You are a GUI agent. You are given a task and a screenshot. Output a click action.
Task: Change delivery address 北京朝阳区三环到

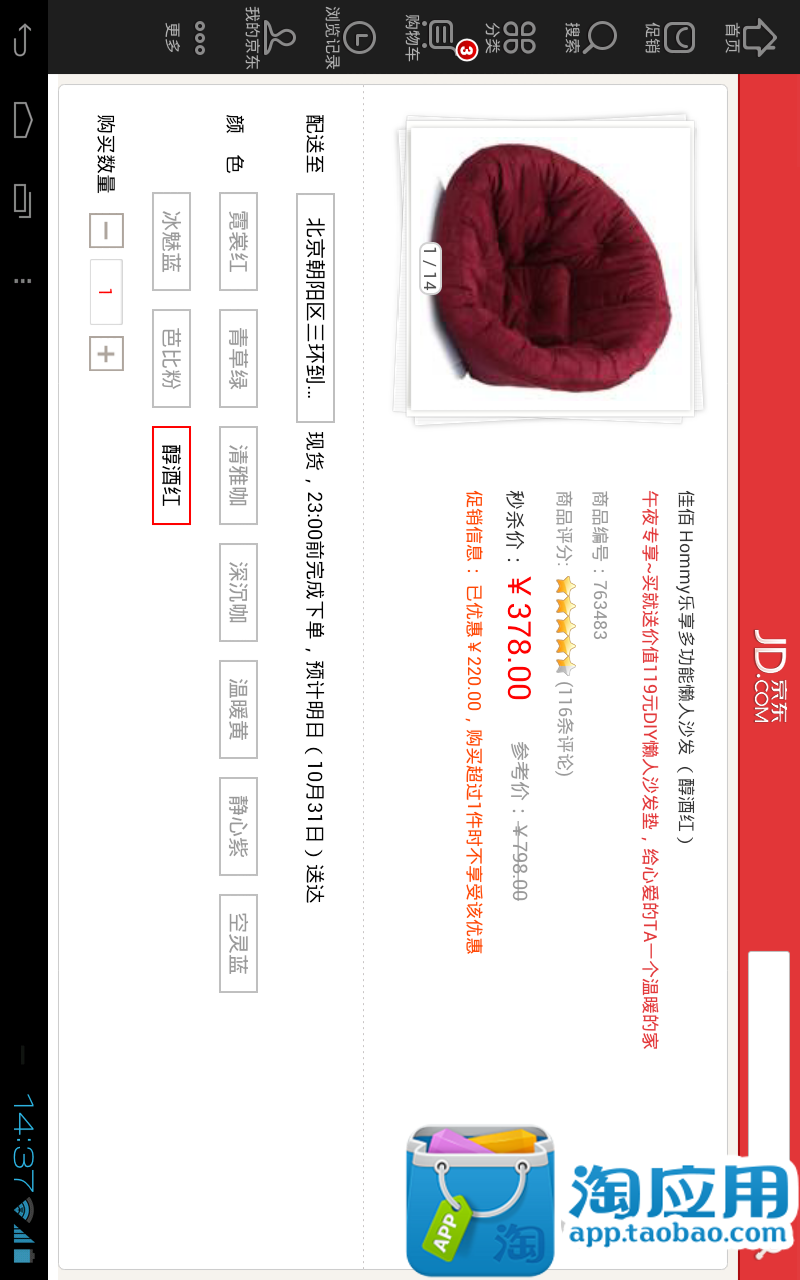(x=315, y=307)
